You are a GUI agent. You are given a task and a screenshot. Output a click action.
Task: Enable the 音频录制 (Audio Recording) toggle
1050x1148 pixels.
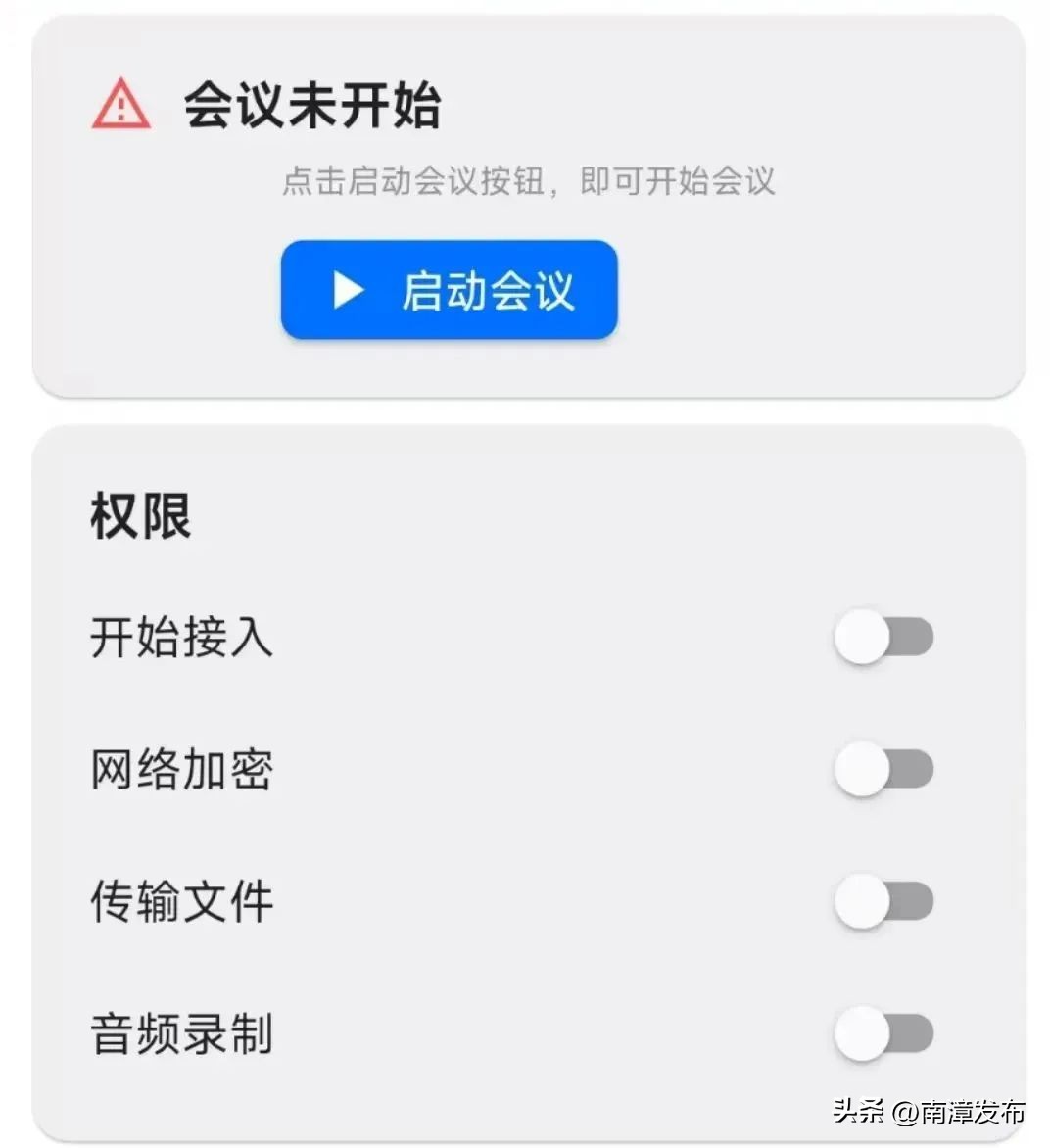pyautogui.click(x=881, y=1031)
